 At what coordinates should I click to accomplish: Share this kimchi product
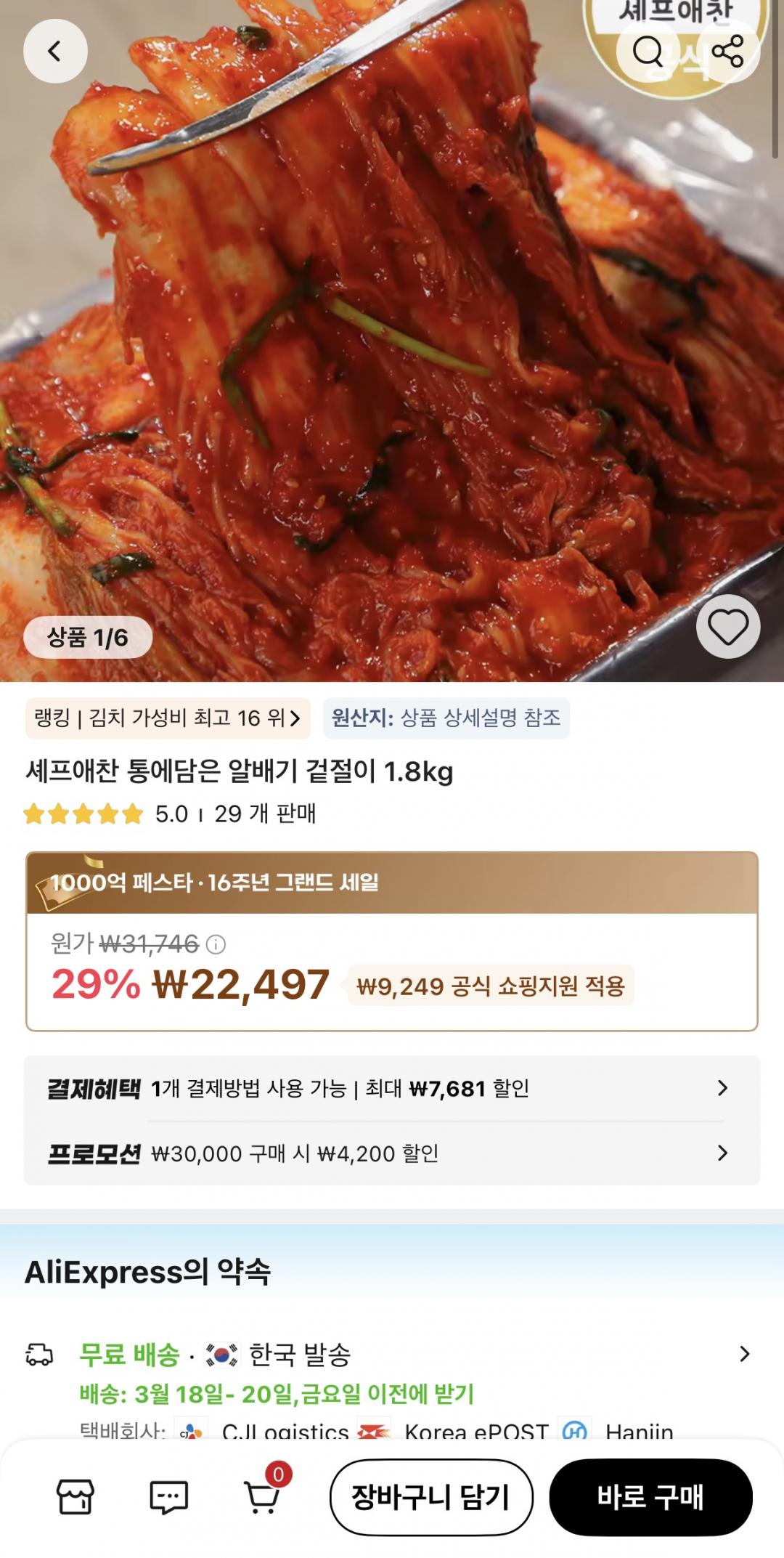tap(727, 51)
